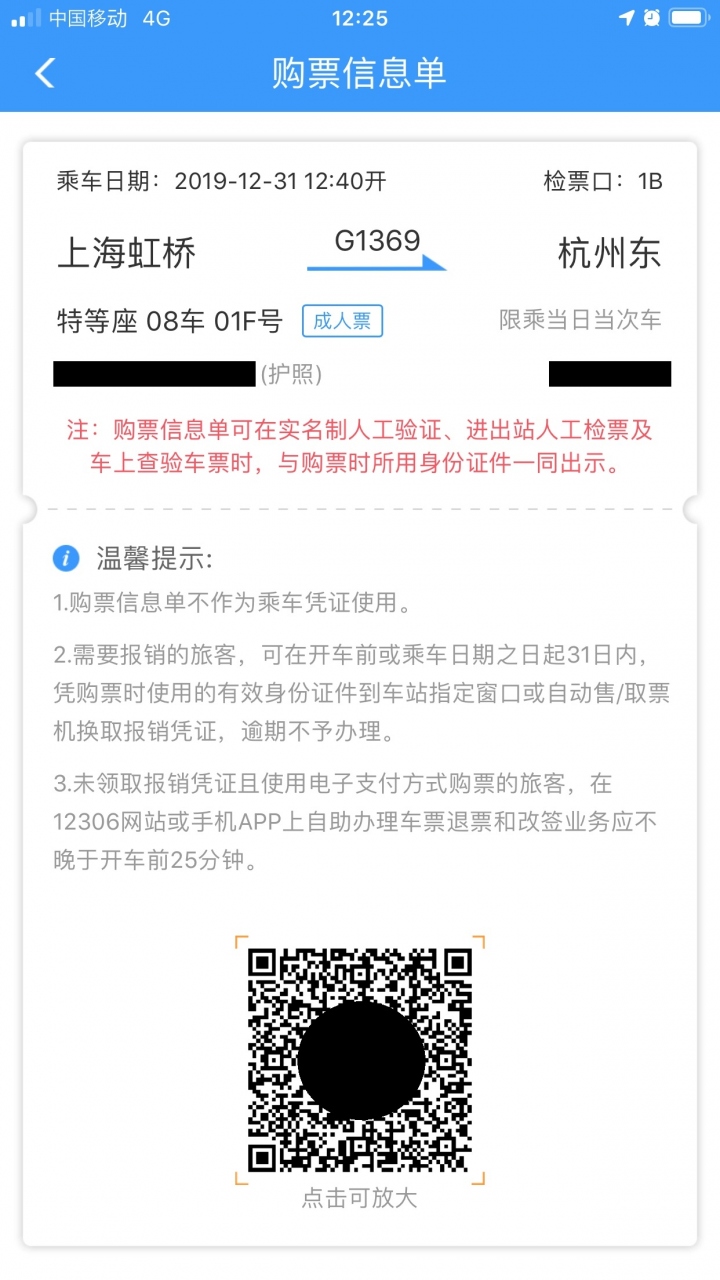
Task: Go back from the 购票信息单 page
Action: click(x=45, y=73)
